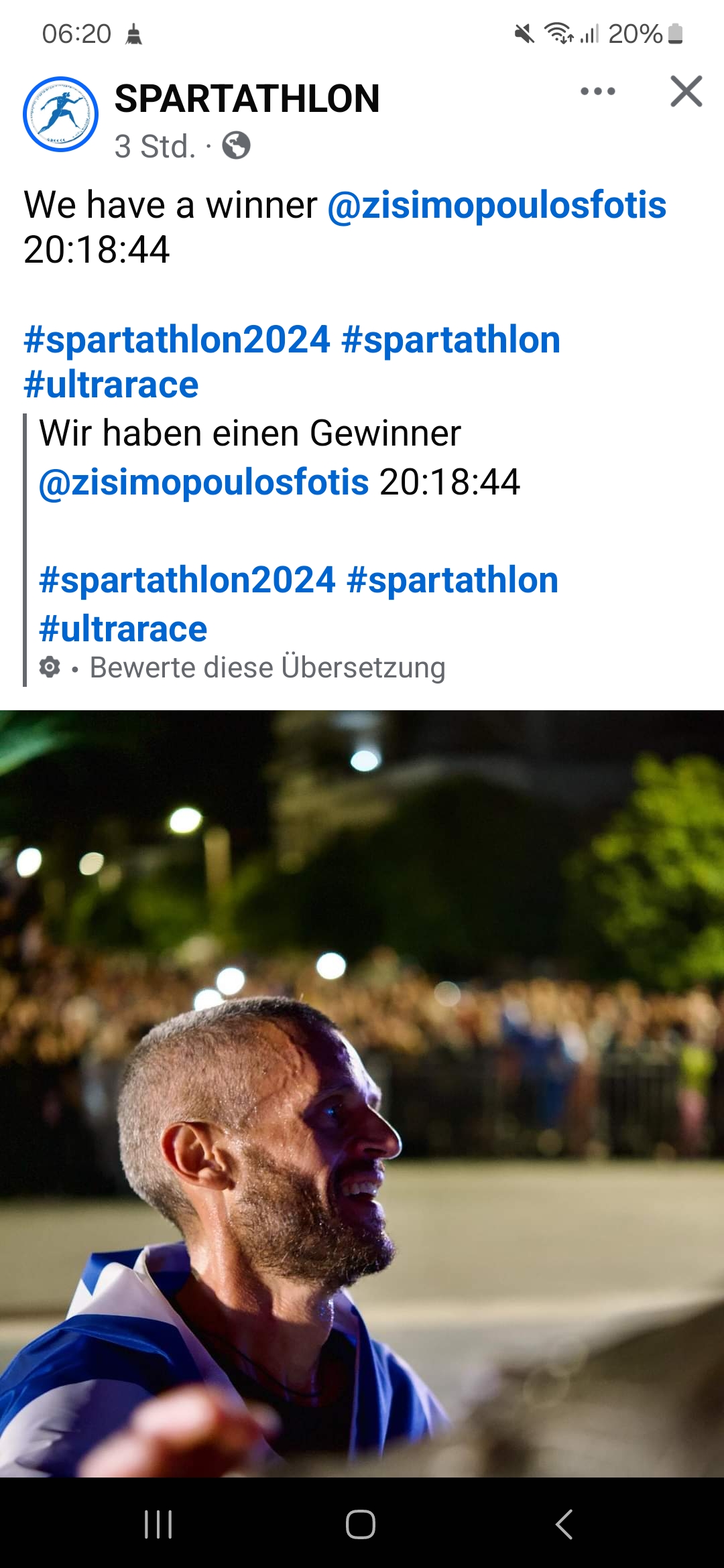Tap "Bewerte diese Übersetzung"

[x=267, y=667]
